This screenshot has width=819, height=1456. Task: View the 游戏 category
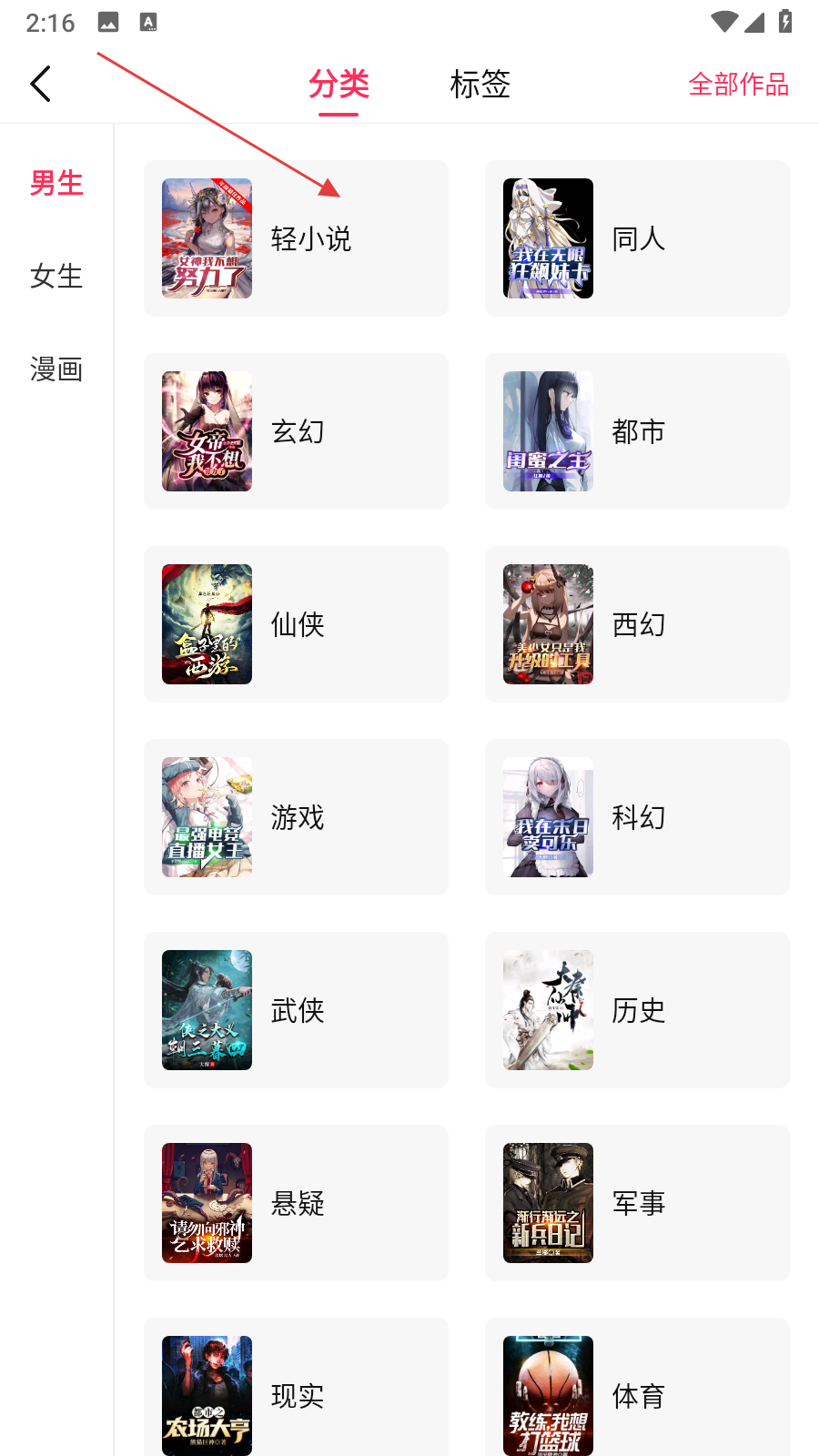[296, 817]
